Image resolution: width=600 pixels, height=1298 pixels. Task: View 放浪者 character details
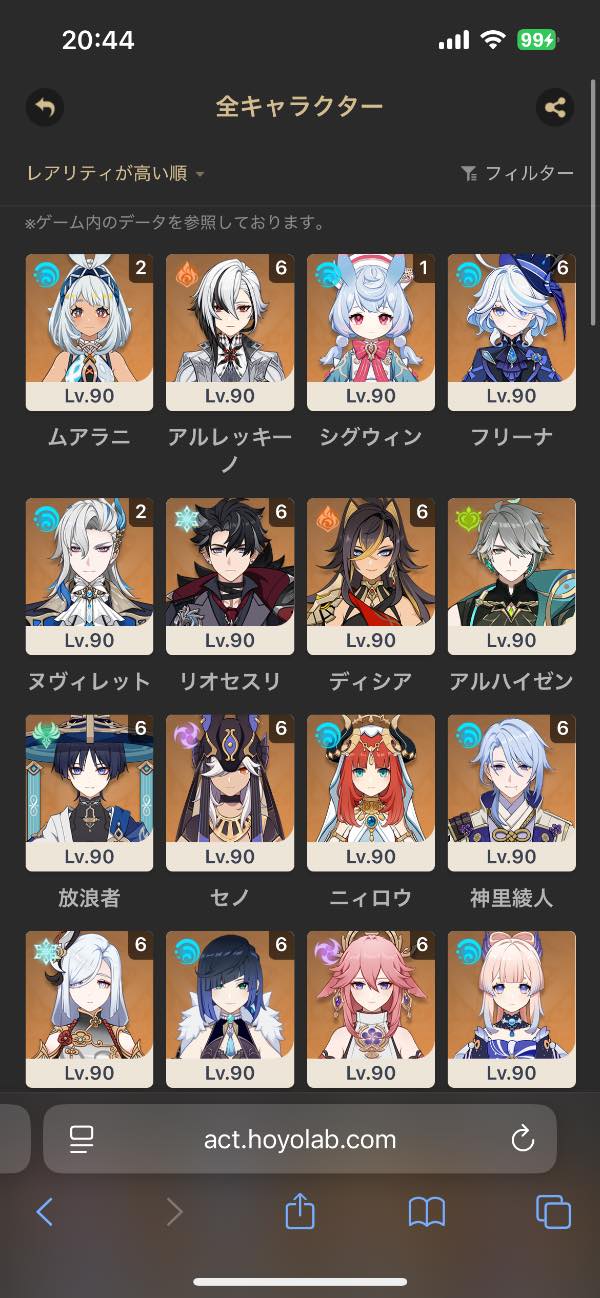[89, 792]
